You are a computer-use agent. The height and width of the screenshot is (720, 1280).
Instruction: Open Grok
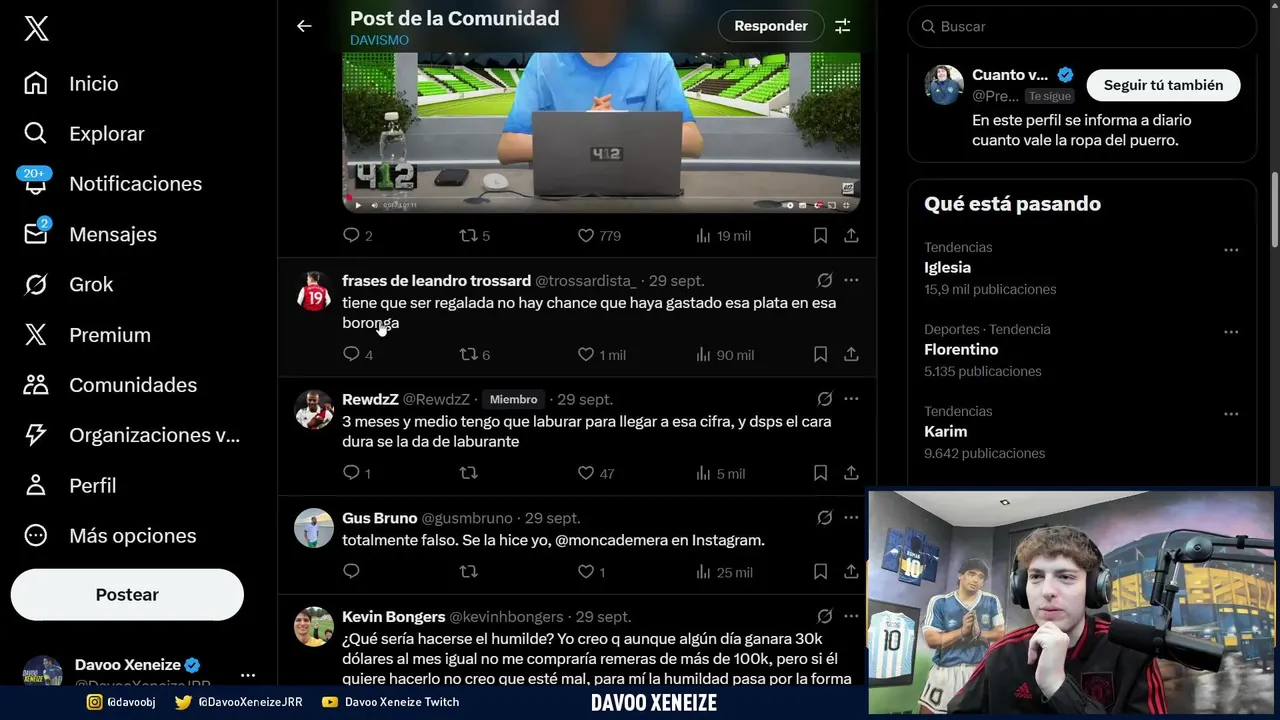pos(90,285)
